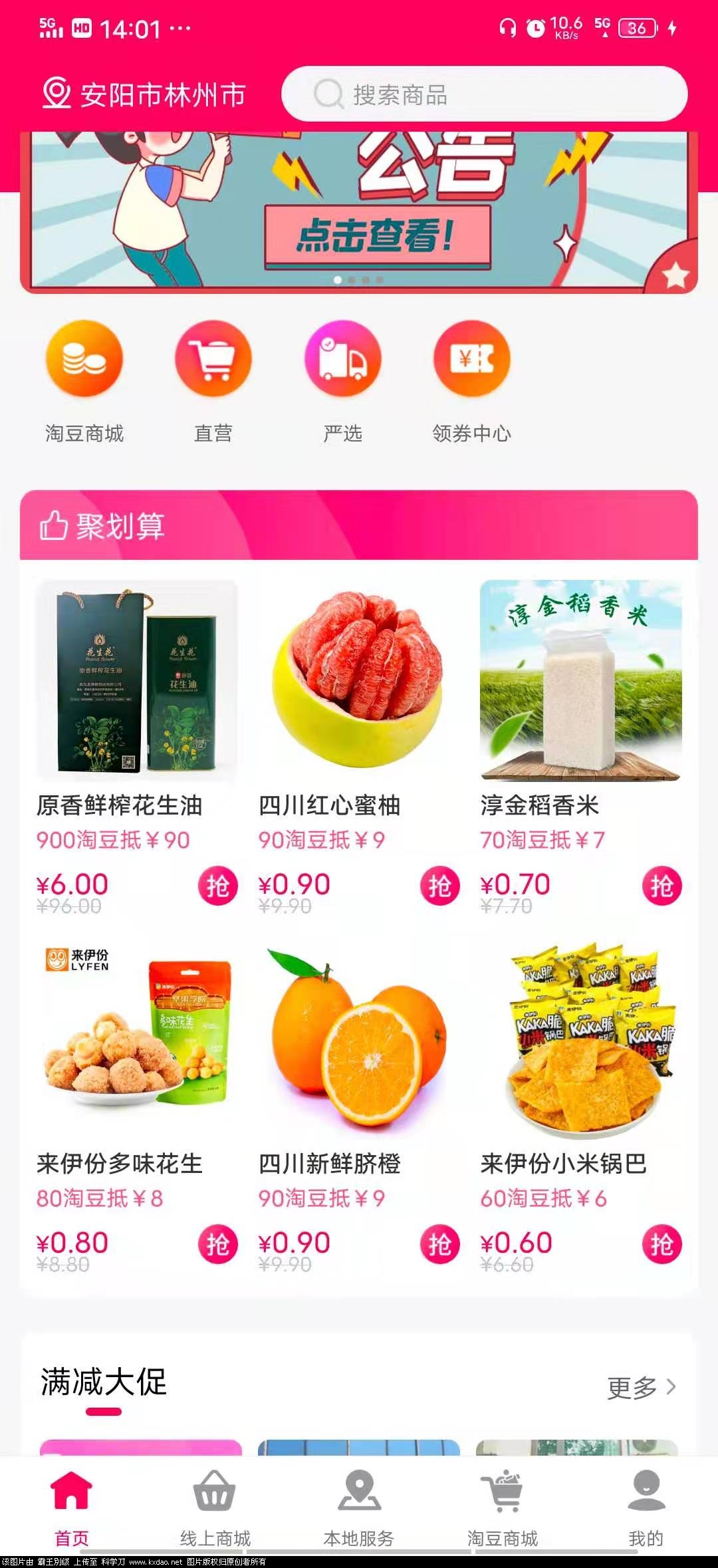Image resolution: width=718 pixels, height=1568 pixels.
Task: Open the 直营 category icon
Action: [x=213, y=359]
